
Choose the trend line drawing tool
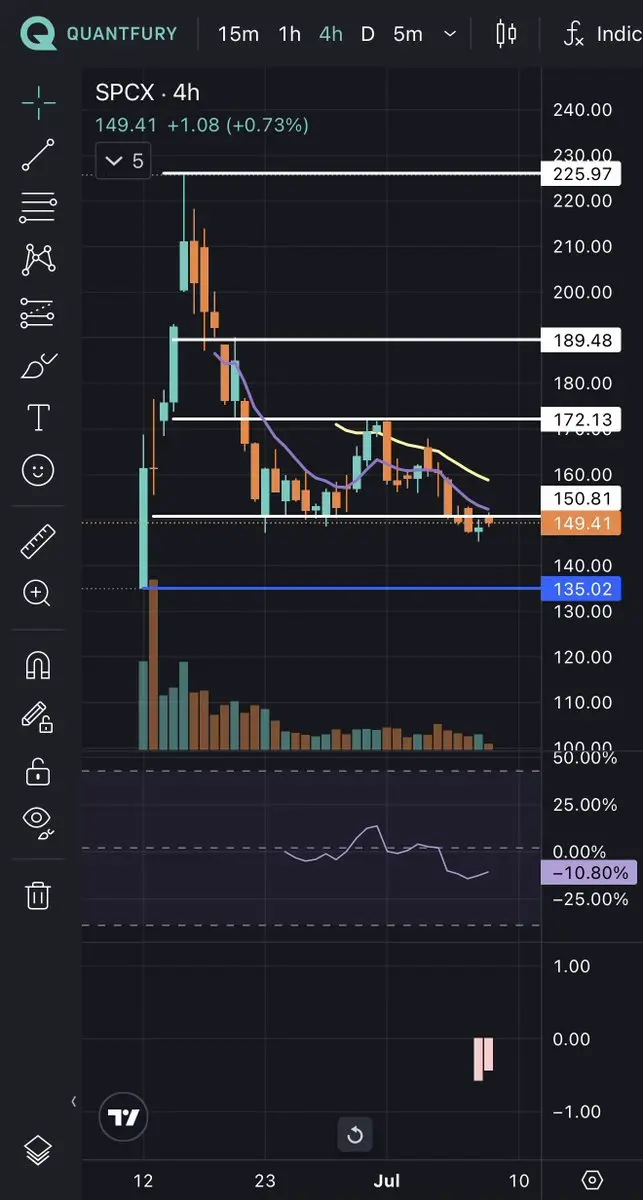point(38,155)
